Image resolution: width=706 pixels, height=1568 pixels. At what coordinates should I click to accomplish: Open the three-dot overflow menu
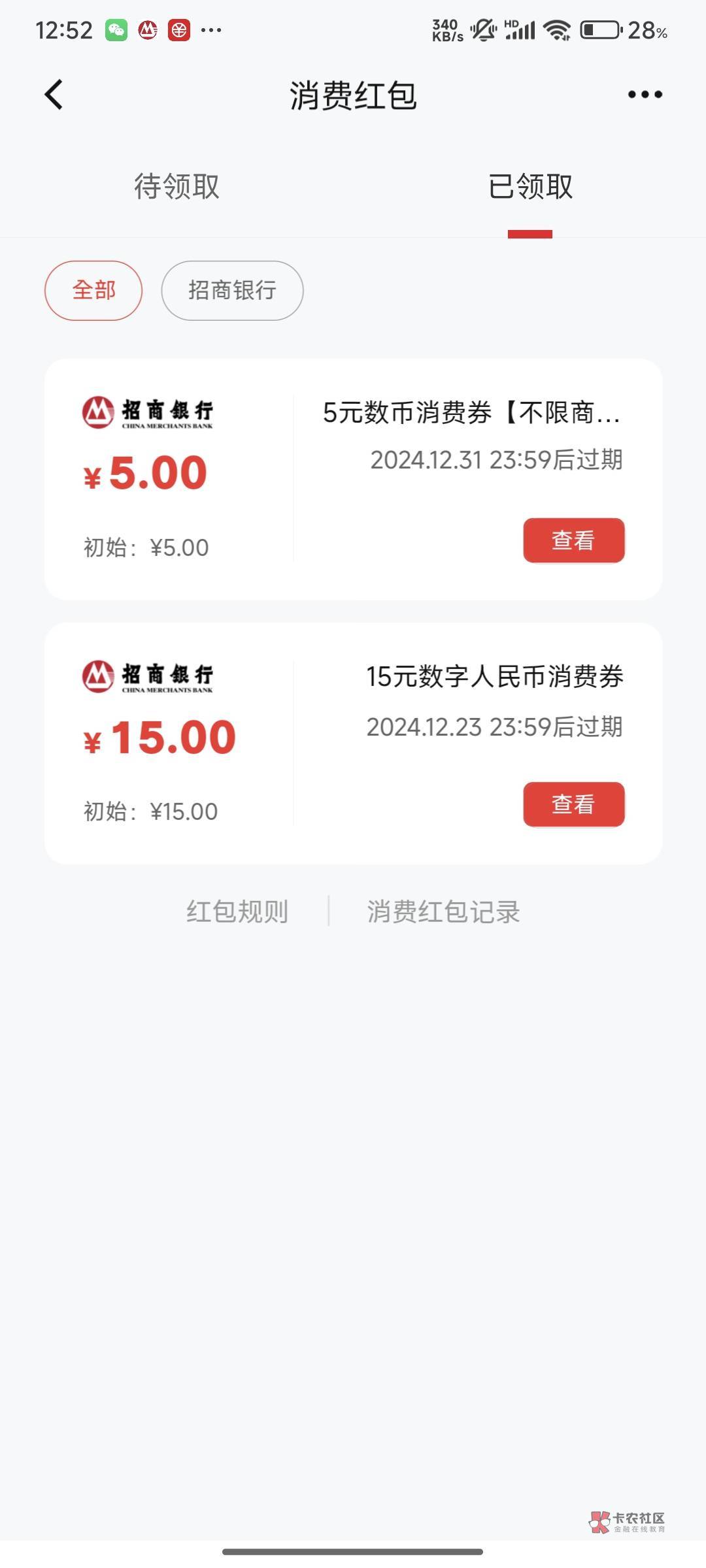pyautogui.click(x=645, y=95)
